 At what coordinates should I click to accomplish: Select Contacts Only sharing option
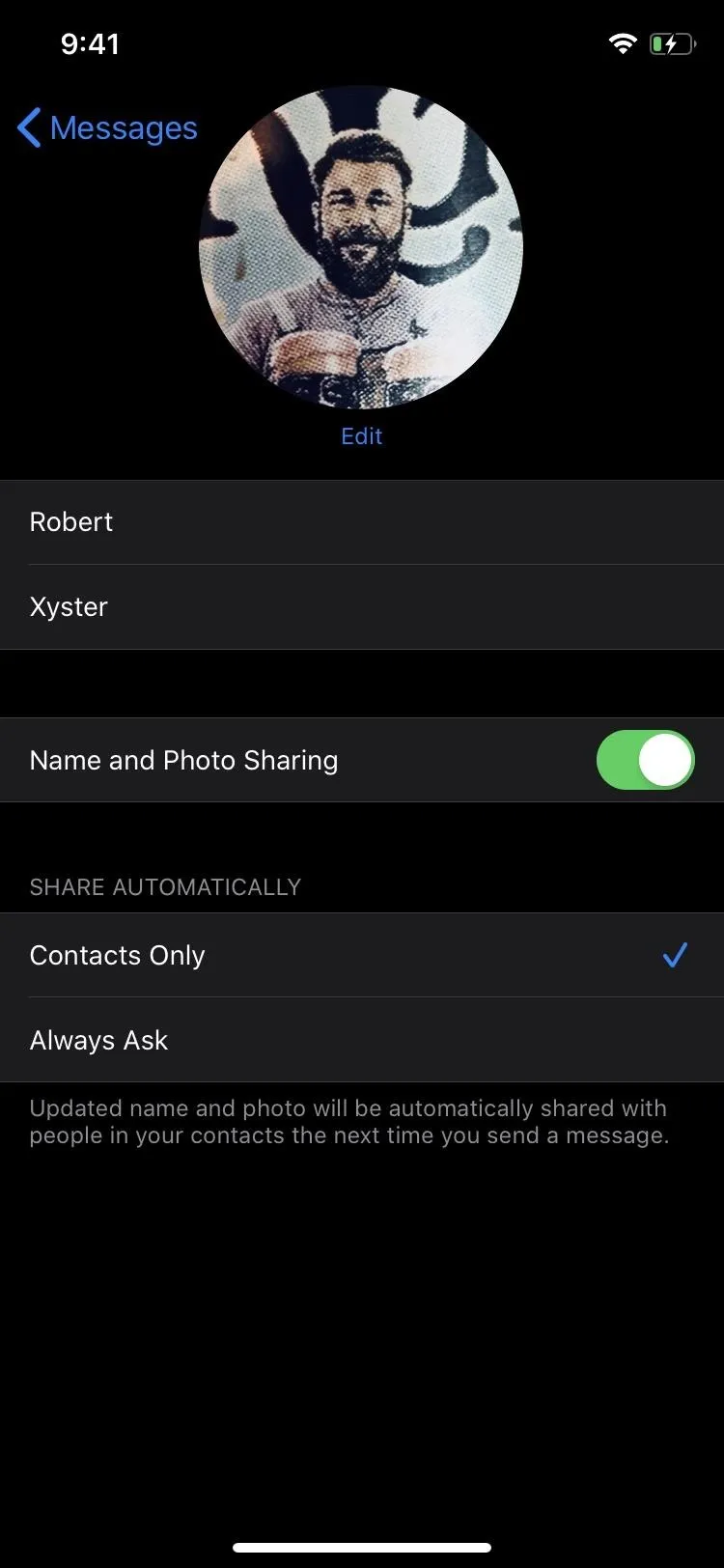362,956
